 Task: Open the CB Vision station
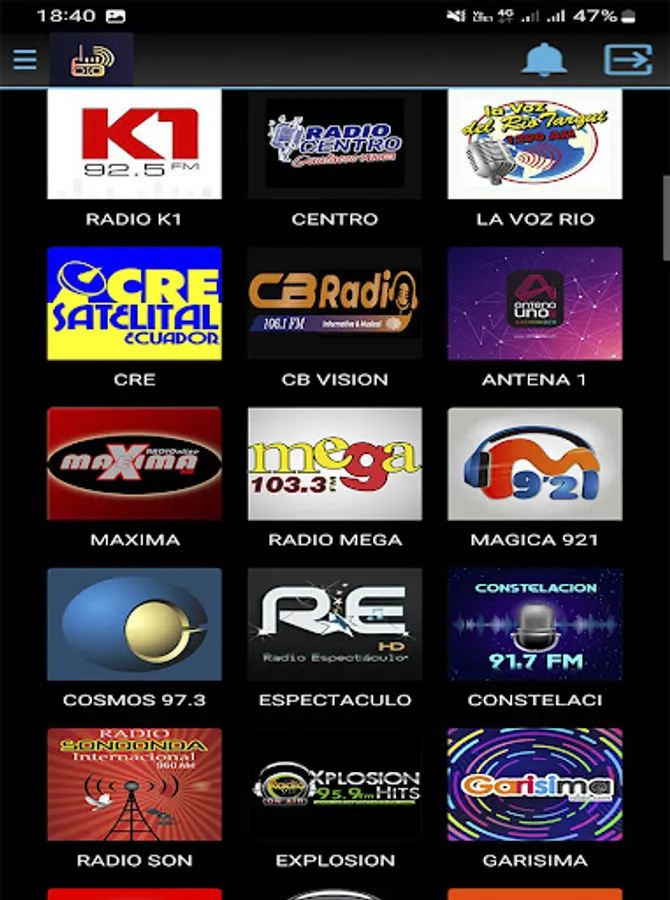[335, 304]
